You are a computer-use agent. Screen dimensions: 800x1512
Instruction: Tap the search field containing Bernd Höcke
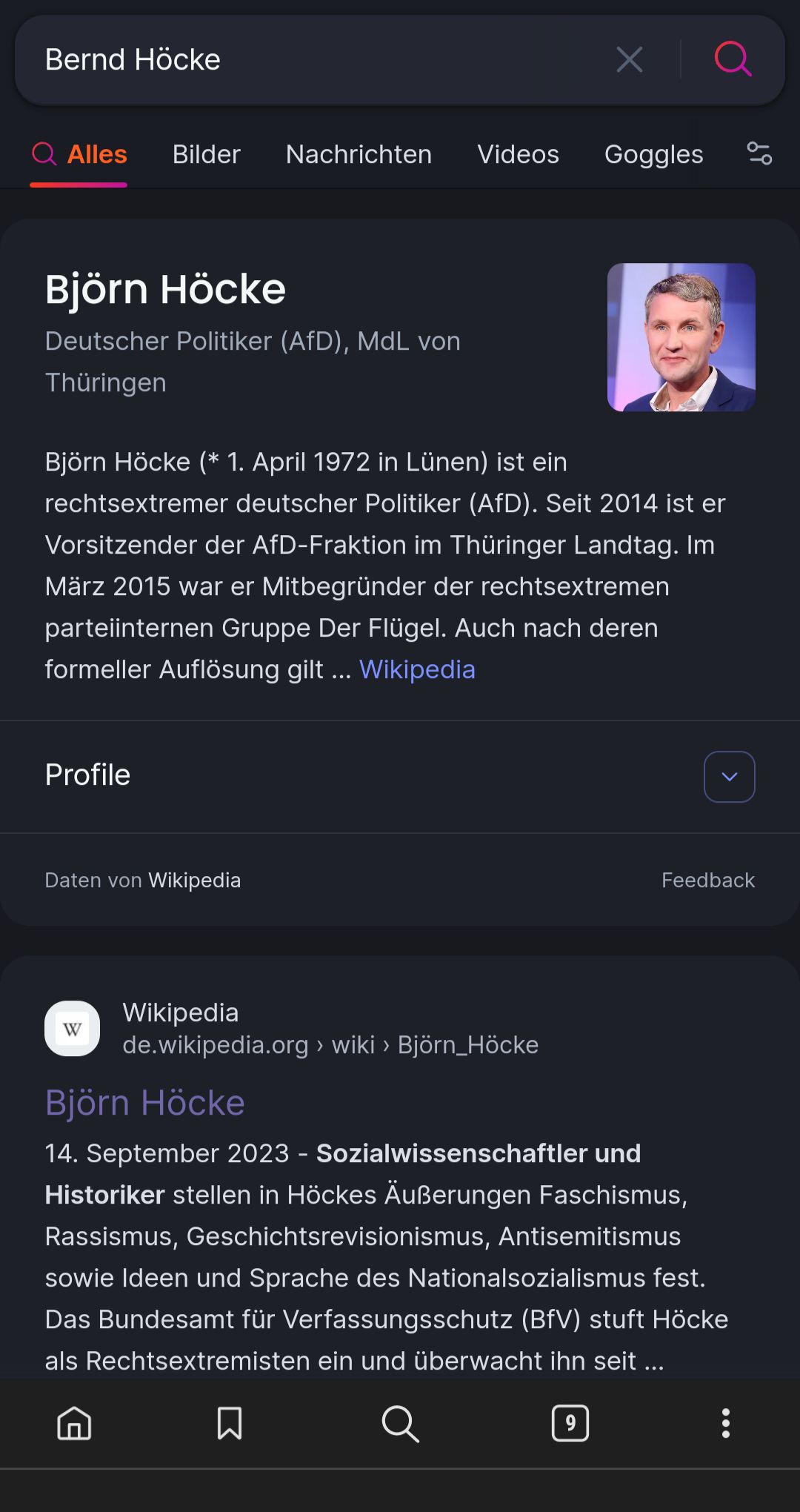tap(311, 60)
